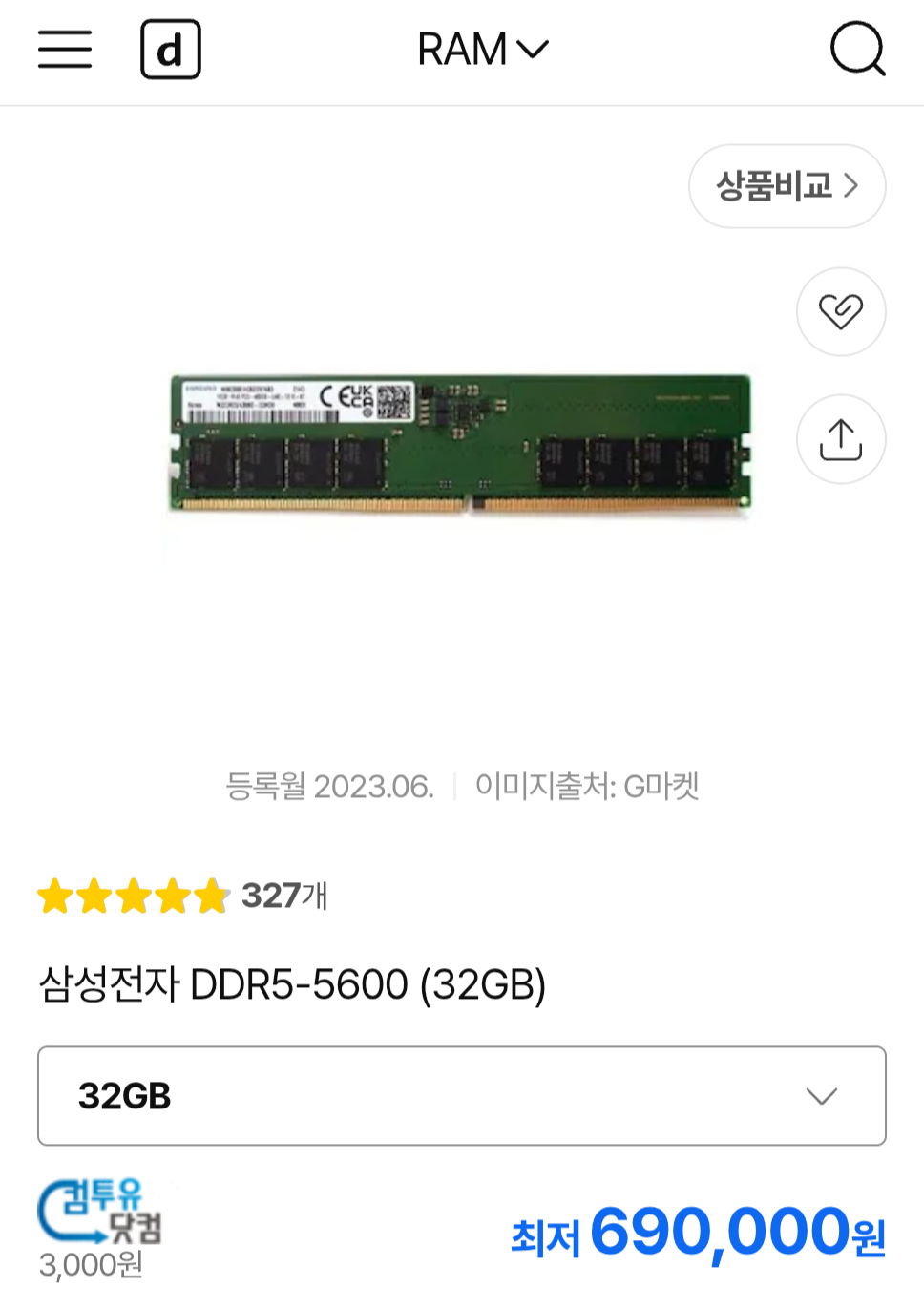Share this product
This screenshot has width=924, height=1309.
pos(841,439)
